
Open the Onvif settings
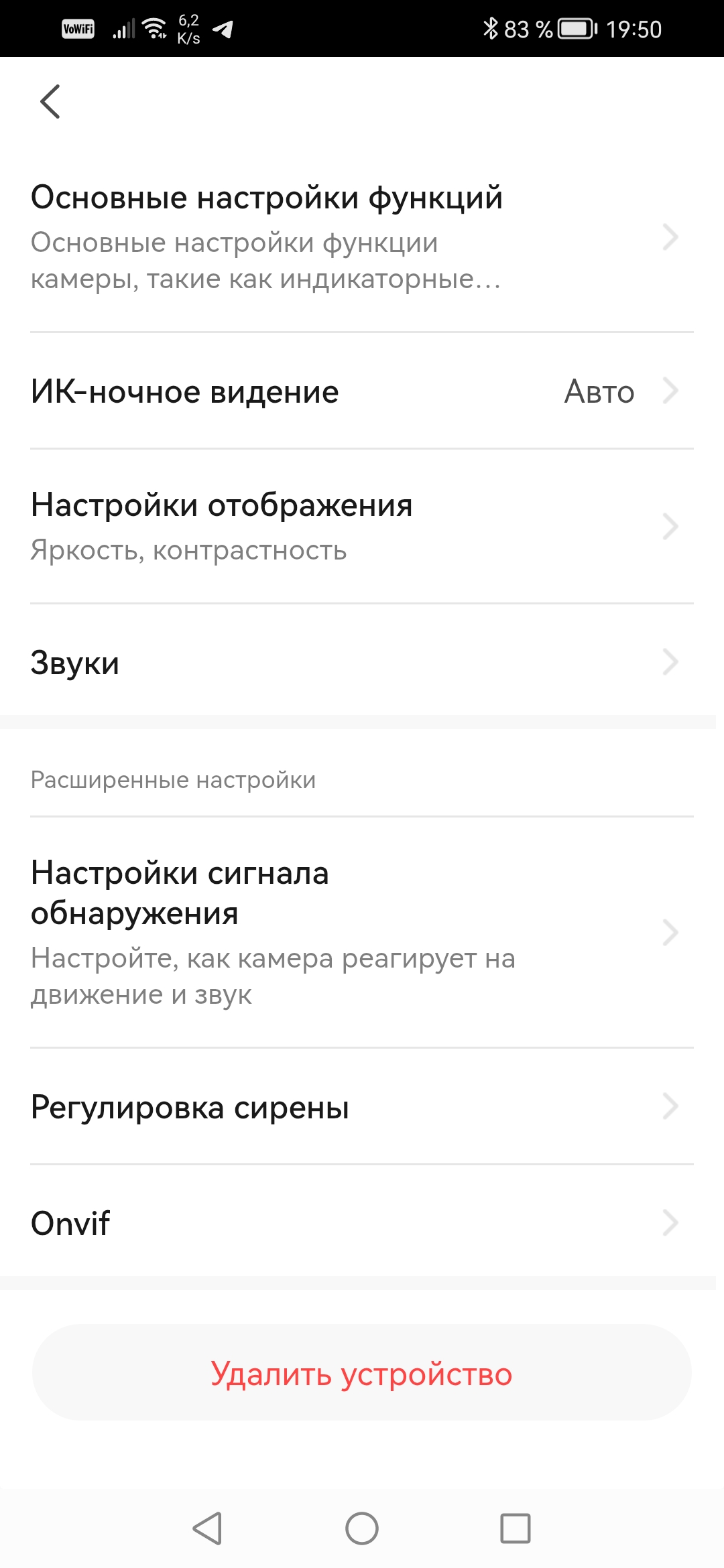coord(362,1223)
